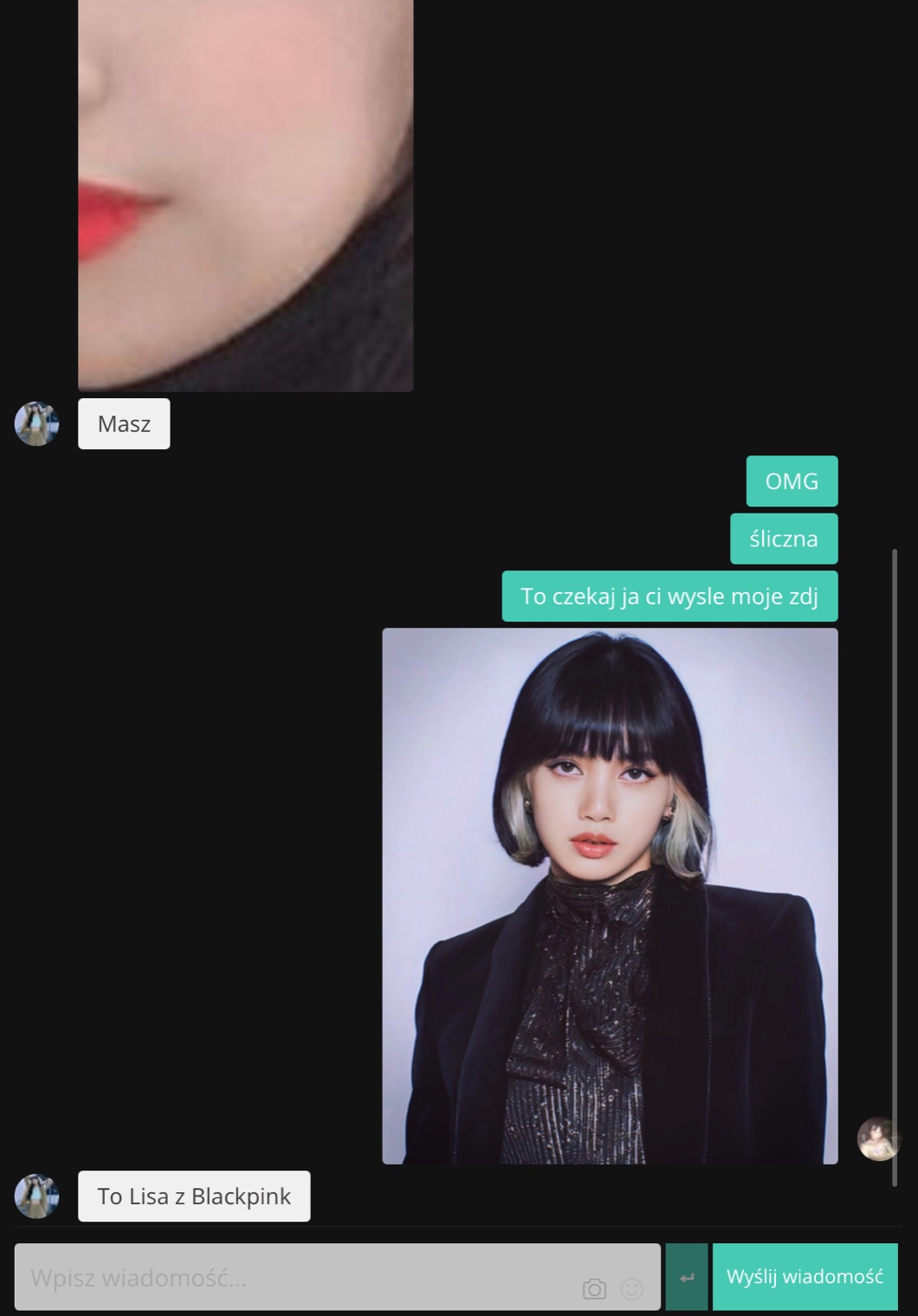Open the emoji picker smiley icon

click(632, 1289)
